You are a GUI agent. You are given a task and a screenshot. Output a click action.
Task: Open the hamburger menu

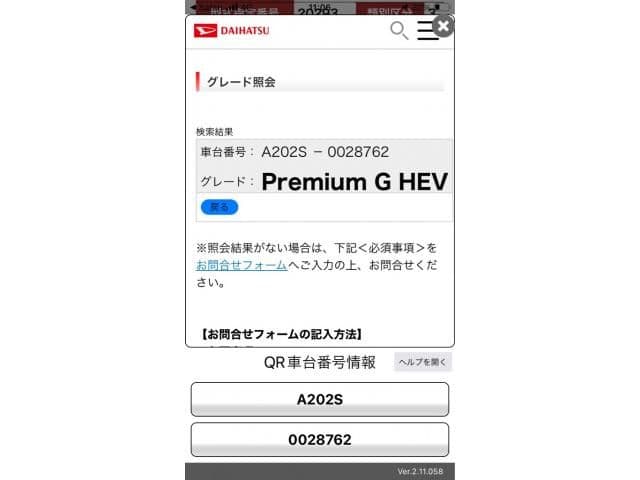tap(427, 31)
